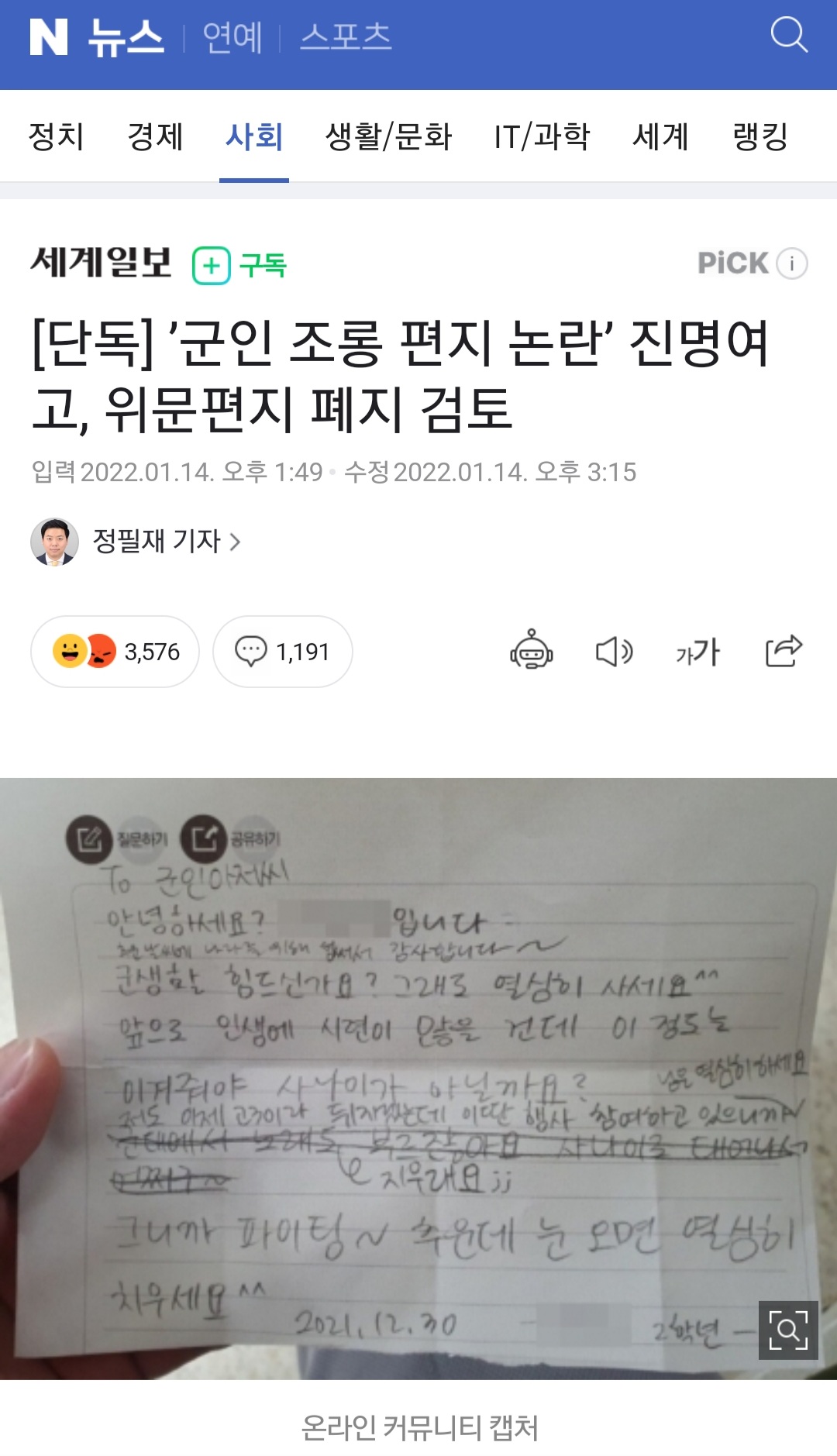Open the 랭킹 tab

759,136
